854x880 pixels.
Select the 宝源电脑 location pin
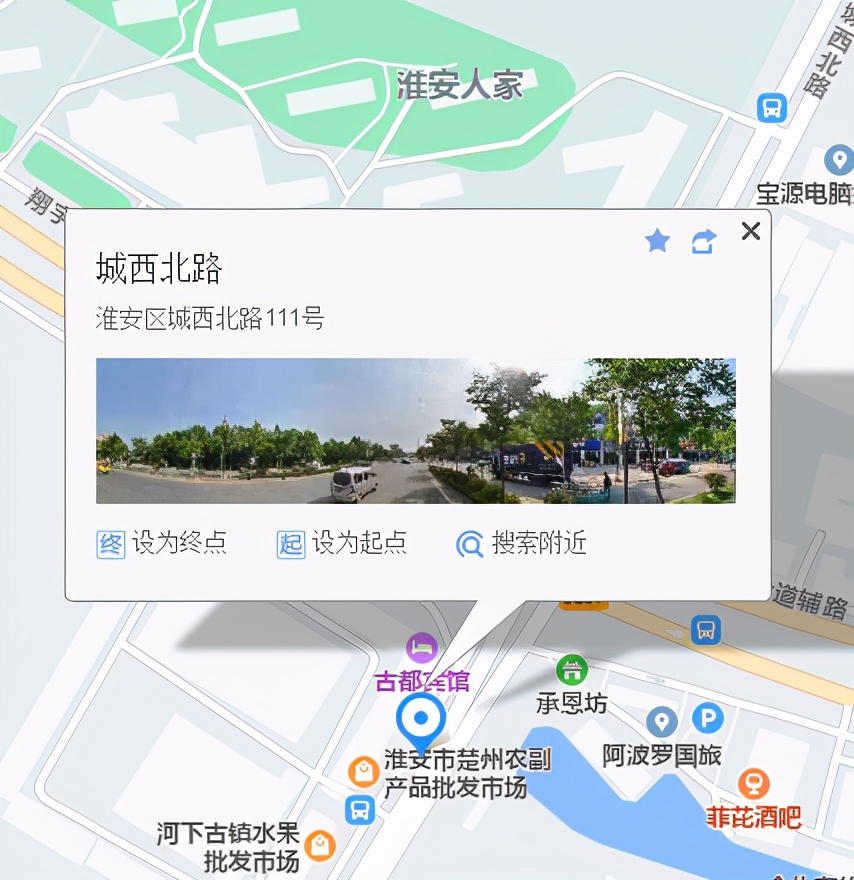click(x=838, y=159)
